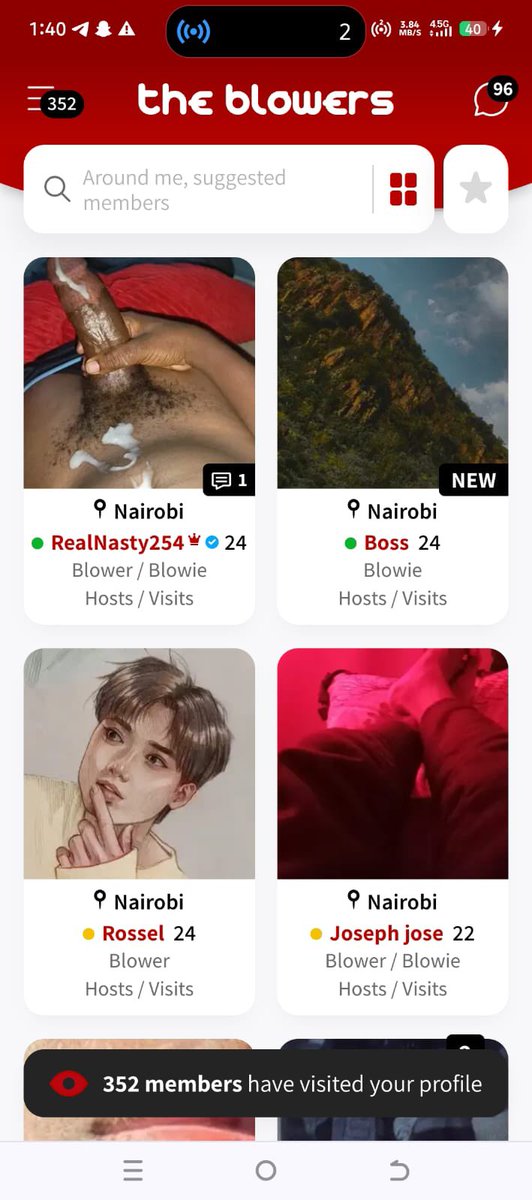Open the hamburger menu with 352 badge

coord(54,100)
